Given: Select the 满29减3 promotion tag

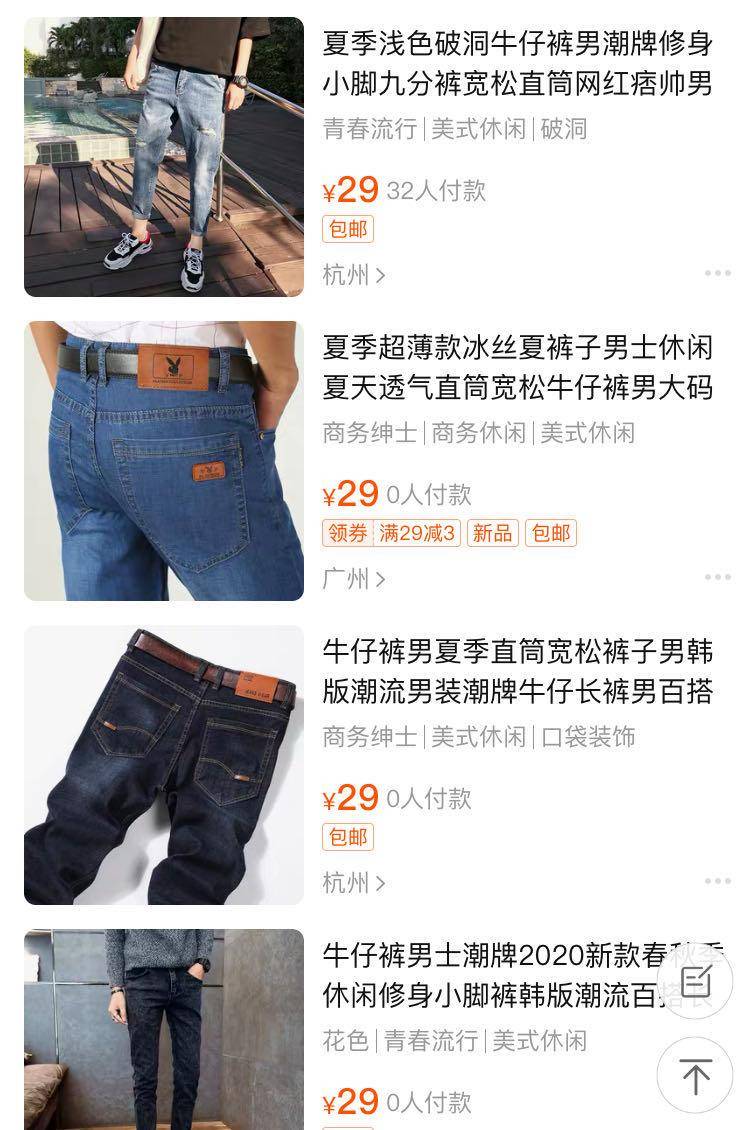Looking at the screenshot, I should tap(419, 533).
